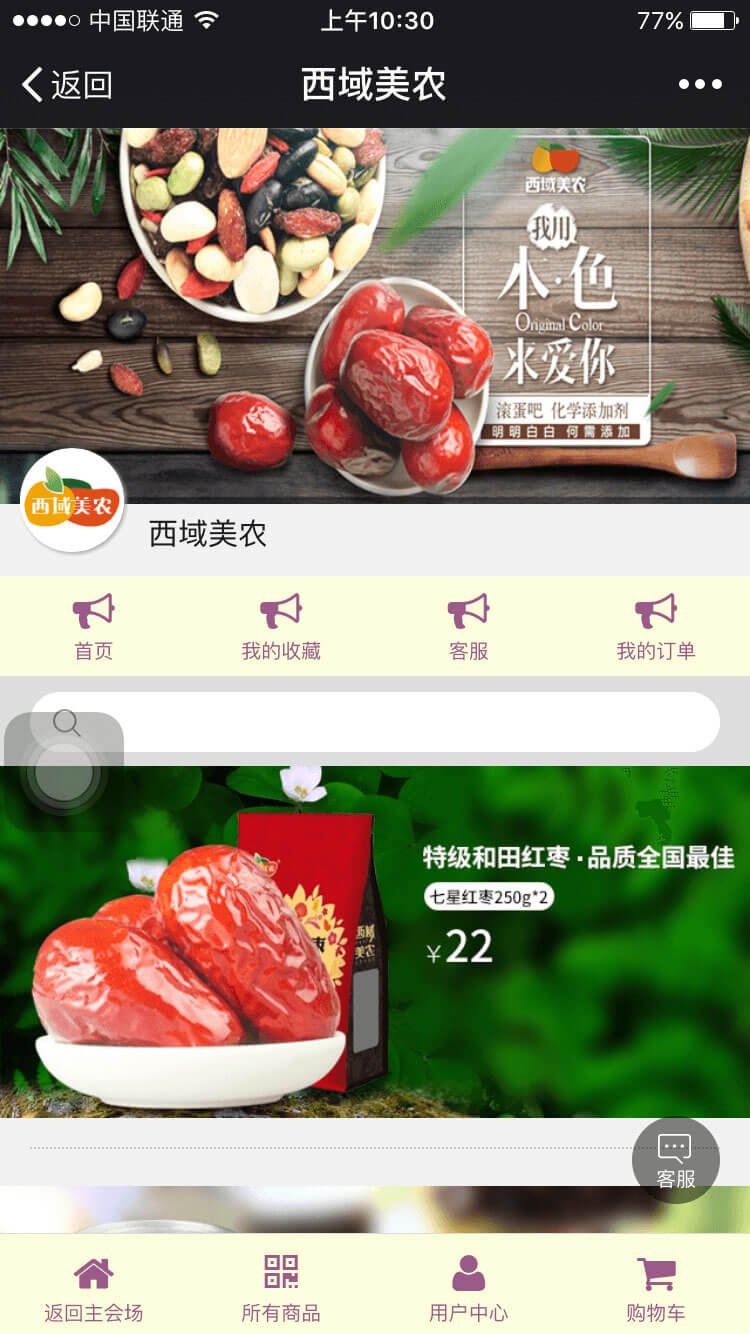Open the floating 客服 chat bubble

point(676,1160)
